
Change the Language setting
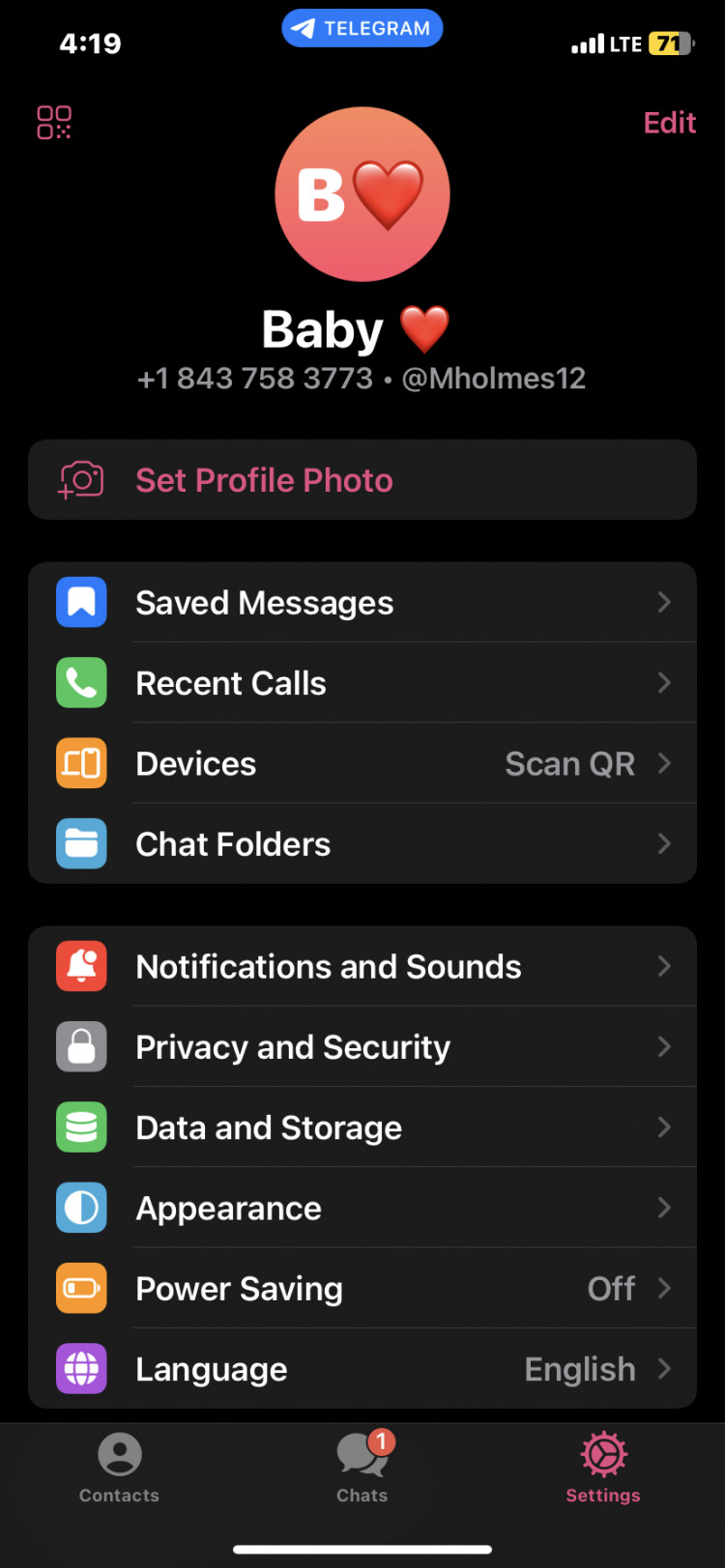[362, 1369]
